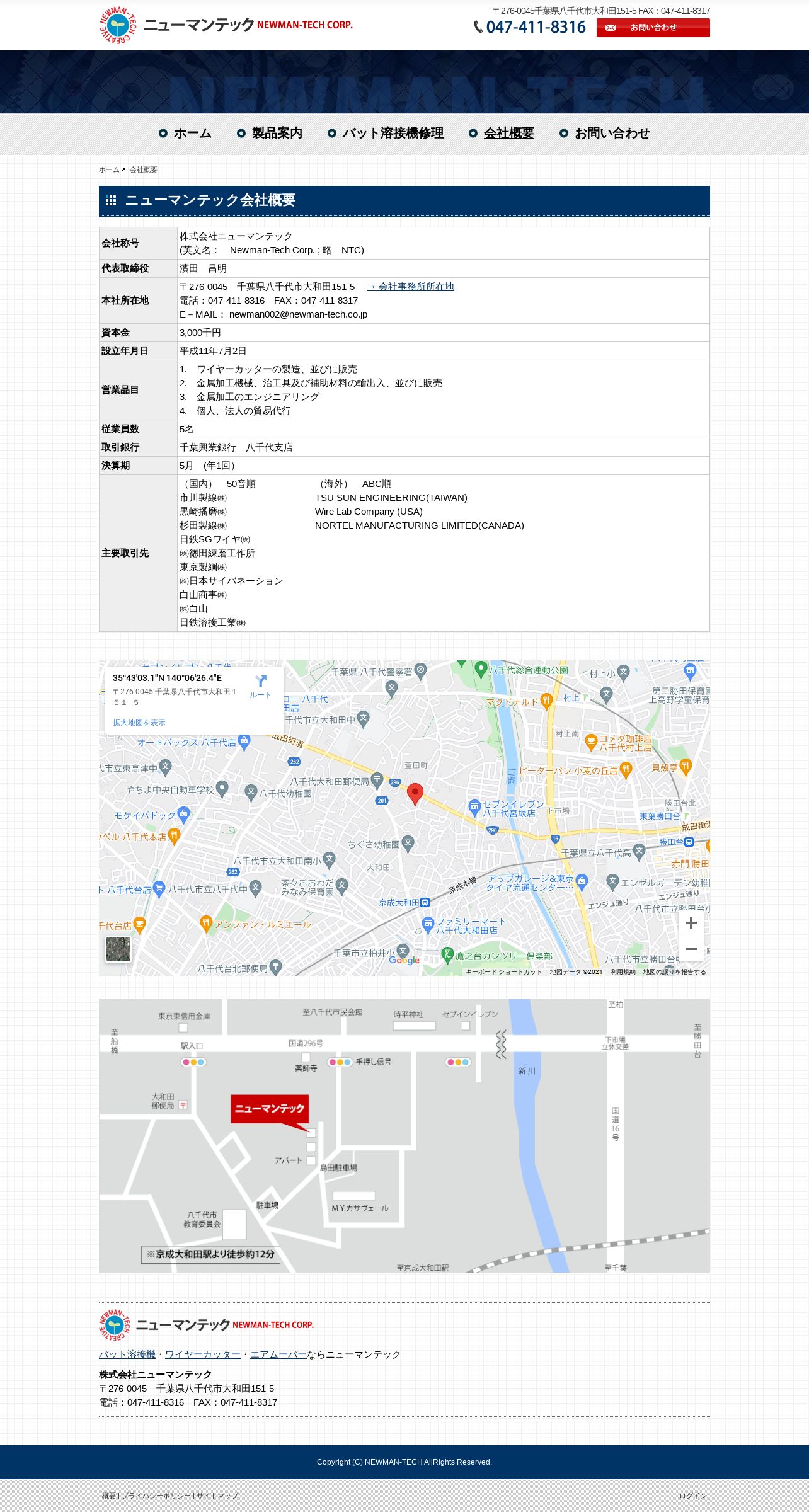Open the プライバシーポリシー link
The height and width of the screenshot is (1512, 809).
point(156,1496)
